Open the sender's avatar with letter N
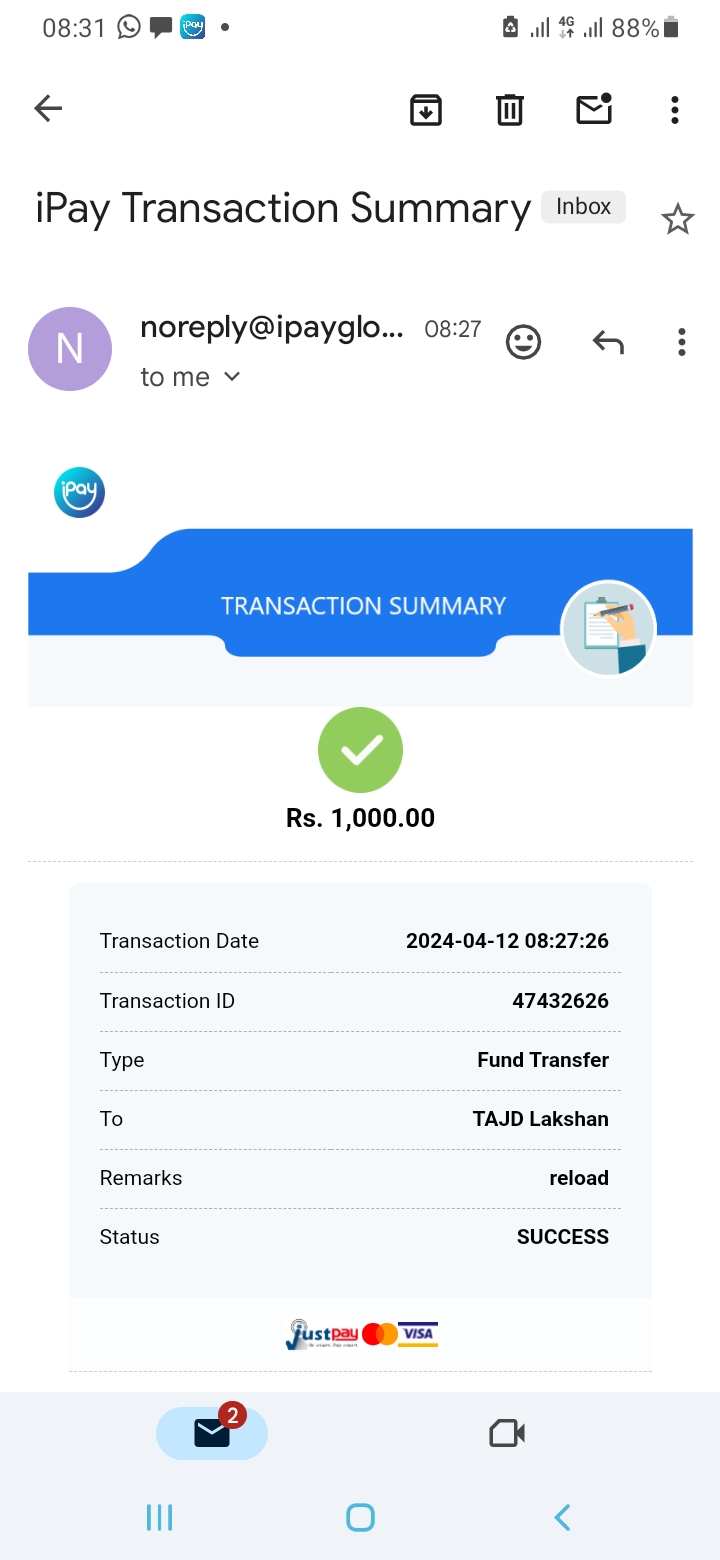720x1560 pixels. [x=70, y=349]
